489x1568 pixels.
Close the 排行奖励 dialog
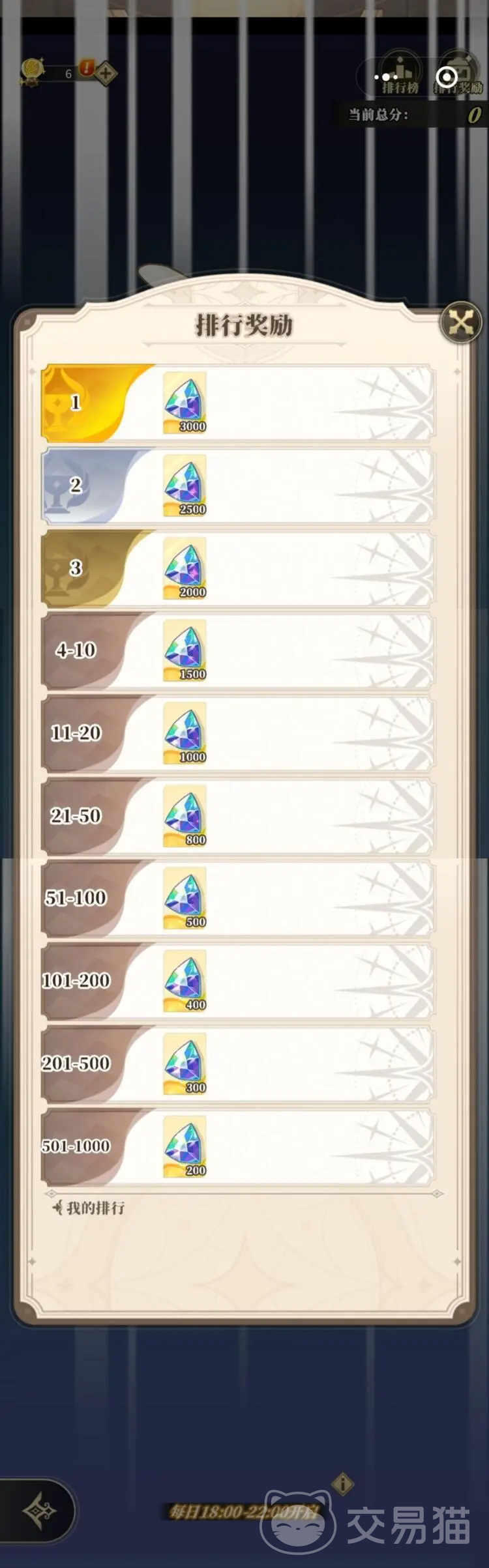click(460, 323)
